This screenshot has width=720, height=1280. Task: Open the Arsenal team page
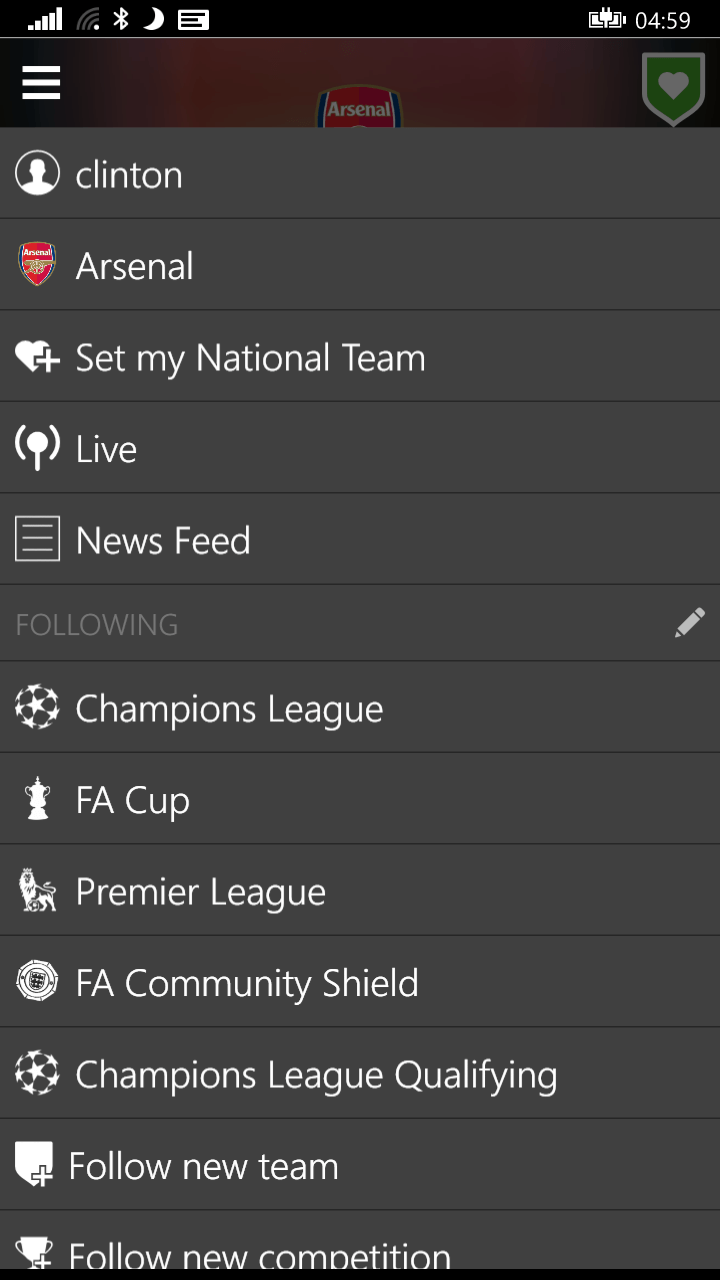[360, 265]
